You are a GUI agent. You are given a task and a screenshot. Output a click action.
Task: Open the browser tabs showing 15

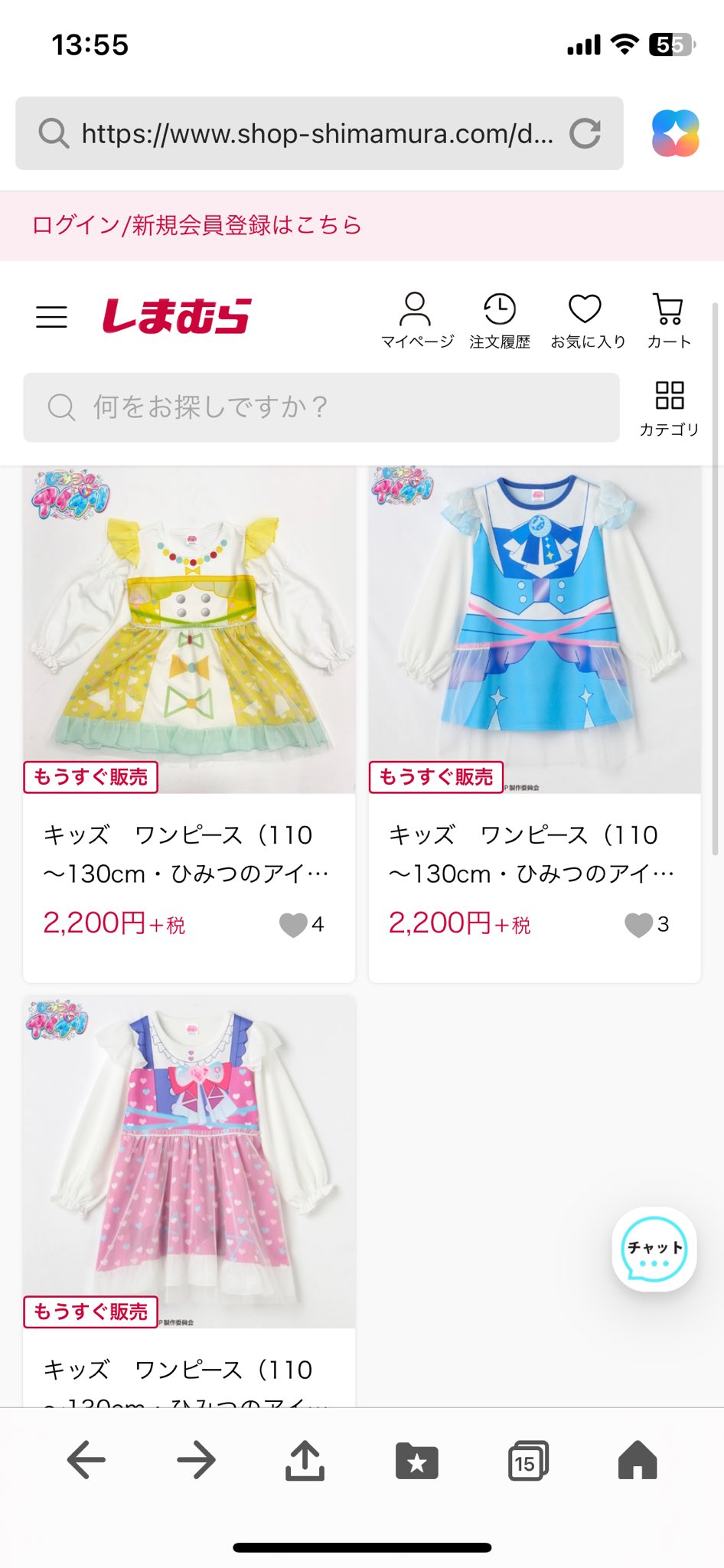coord(528,1461)
